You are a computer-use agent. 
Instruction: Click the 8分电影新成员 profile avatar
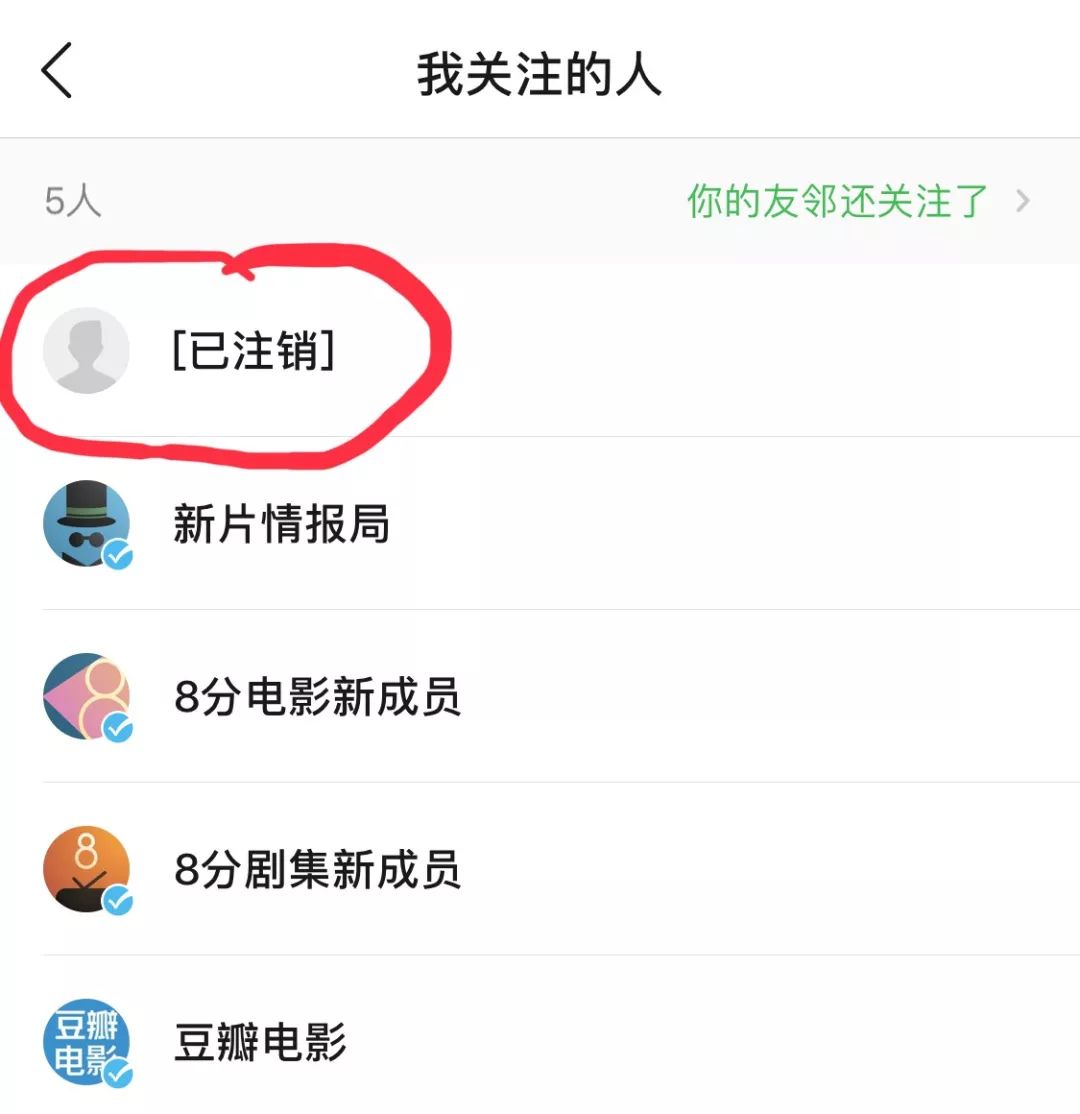coord(85,698)
